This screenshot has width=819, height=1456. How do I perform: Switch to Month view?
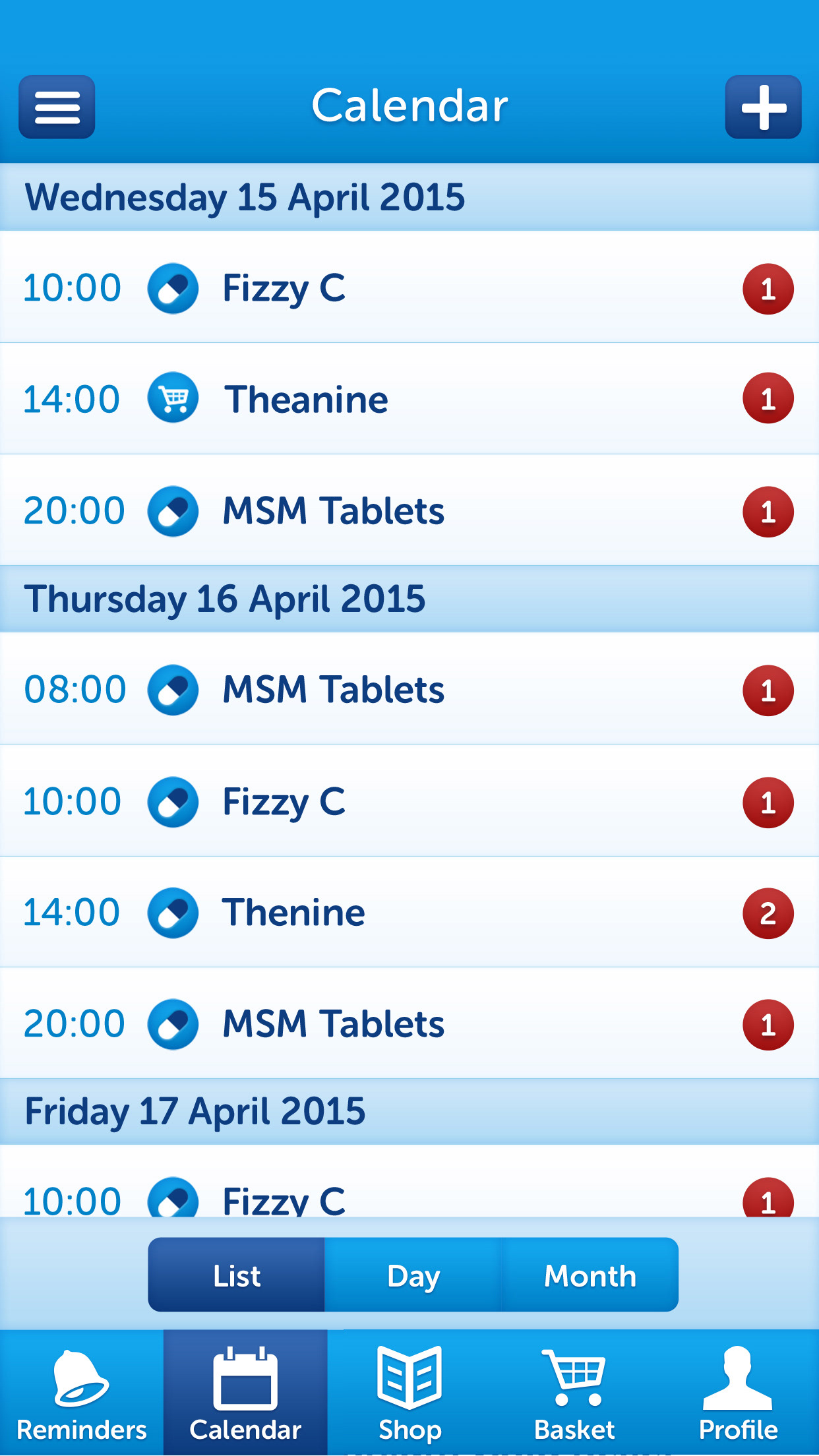(590, 1275)
